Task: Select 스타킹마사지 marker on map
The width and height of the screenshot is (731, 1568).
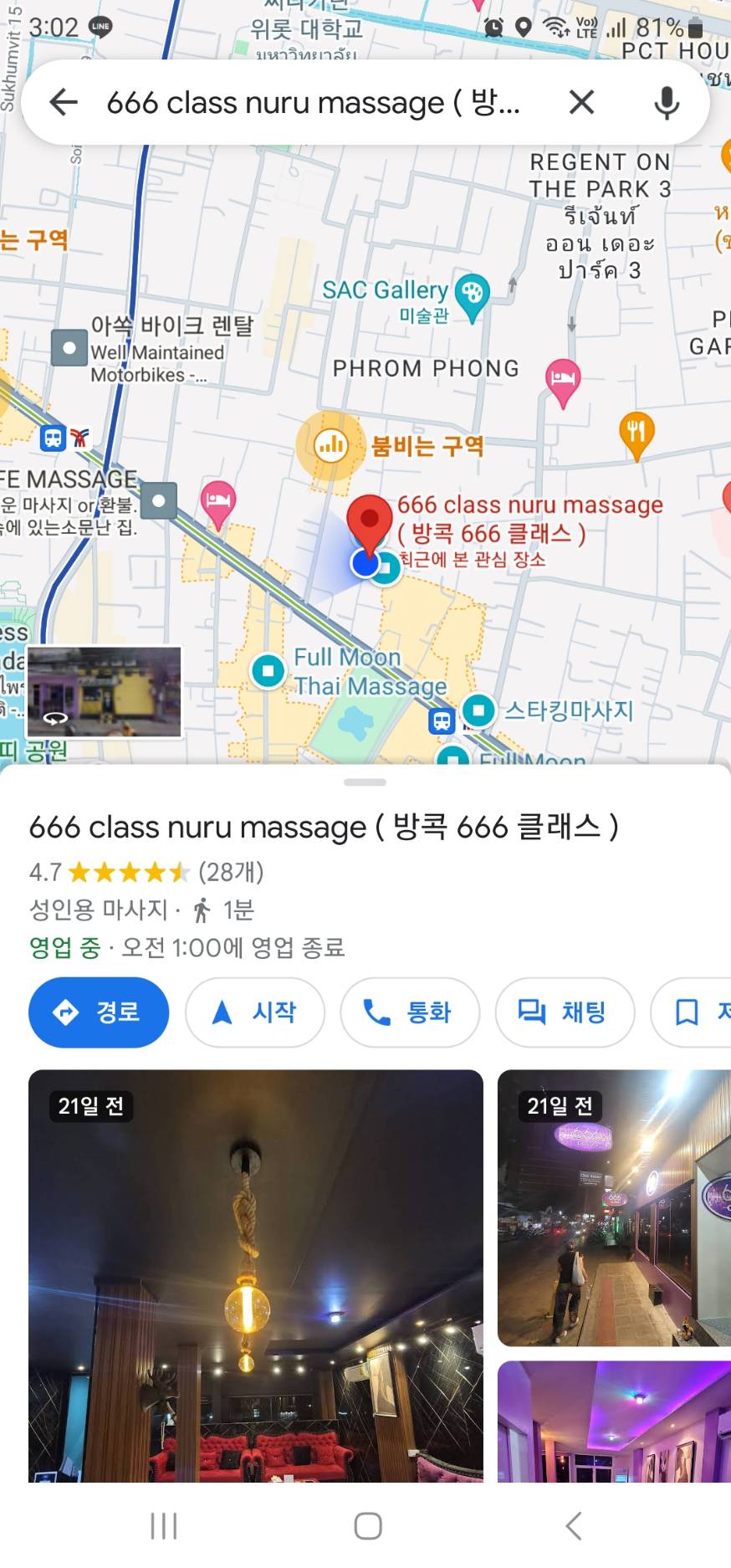Action: click(478, 710)
